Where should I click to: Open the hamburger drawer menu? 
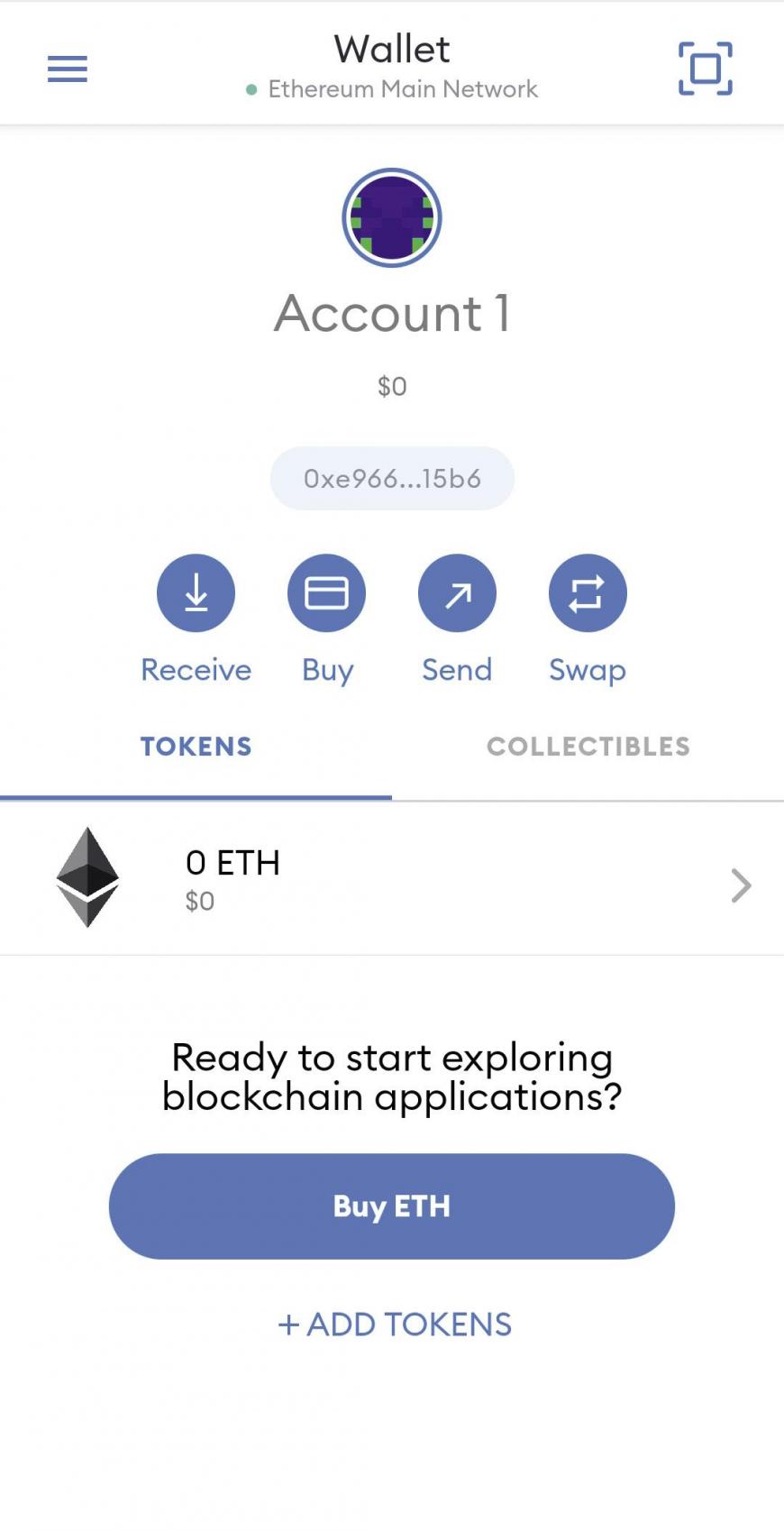[x=68, y=69]
